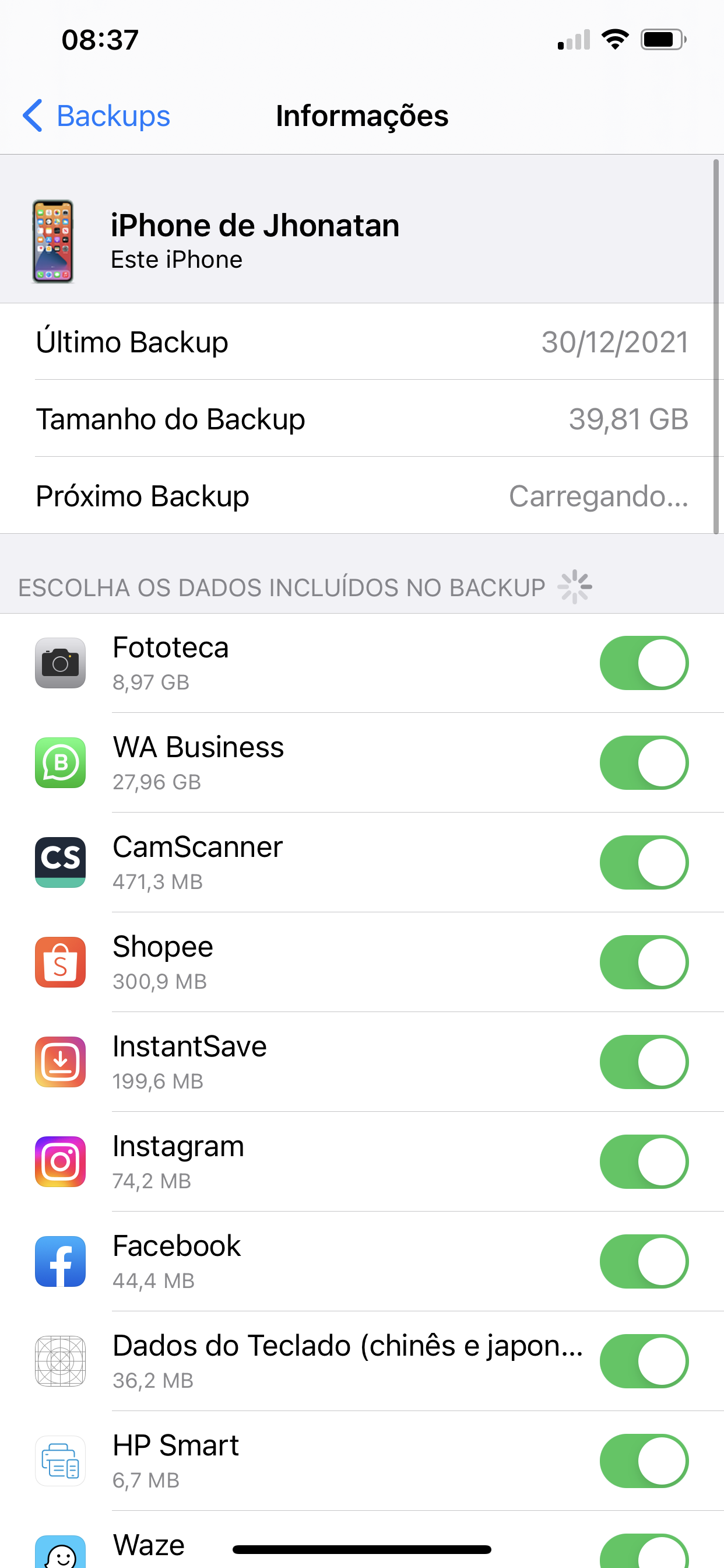This screenshot has height=1568, width=724.
Task: Turn off Instagram backup
Action: click(644, 1162)
